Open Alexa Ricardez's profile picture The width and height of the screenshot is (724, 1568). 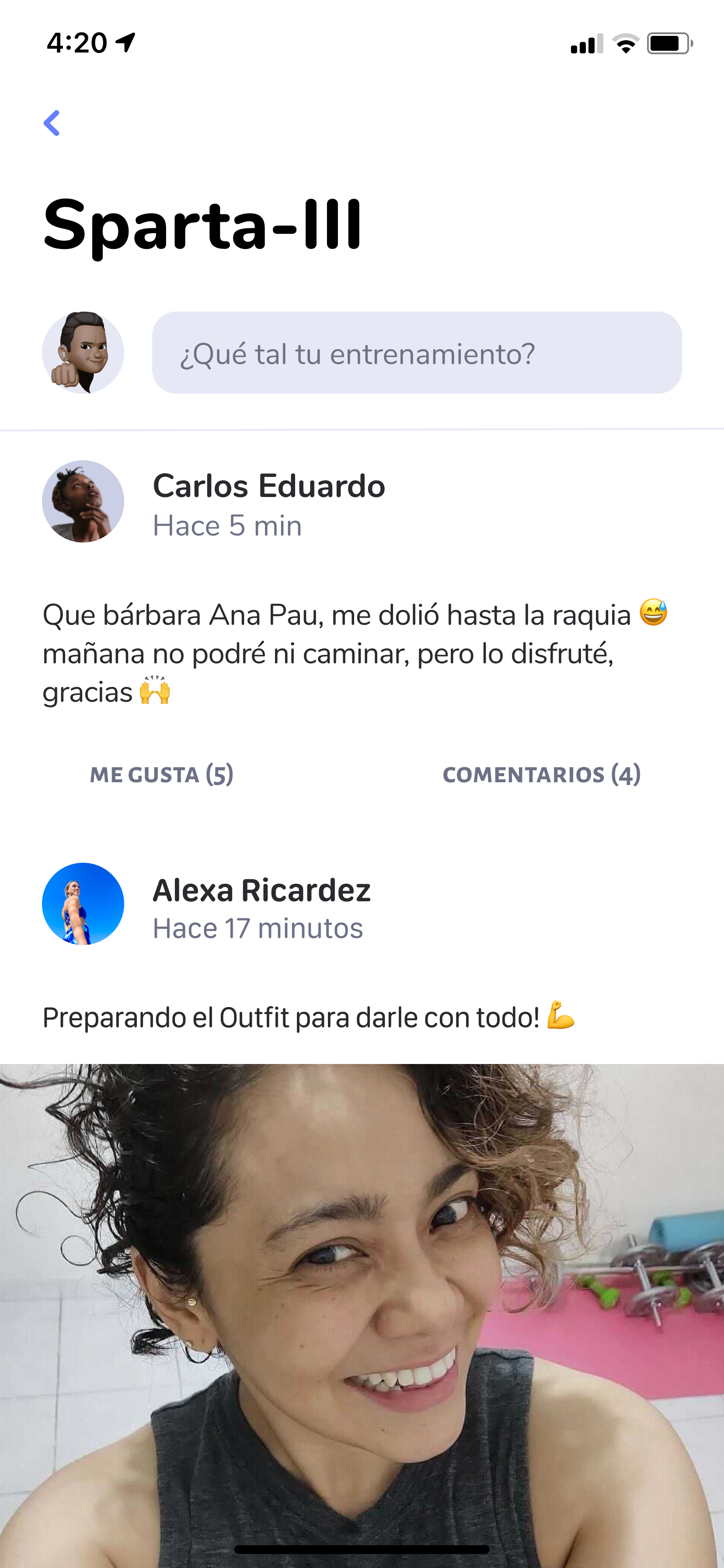pos(83,904)
